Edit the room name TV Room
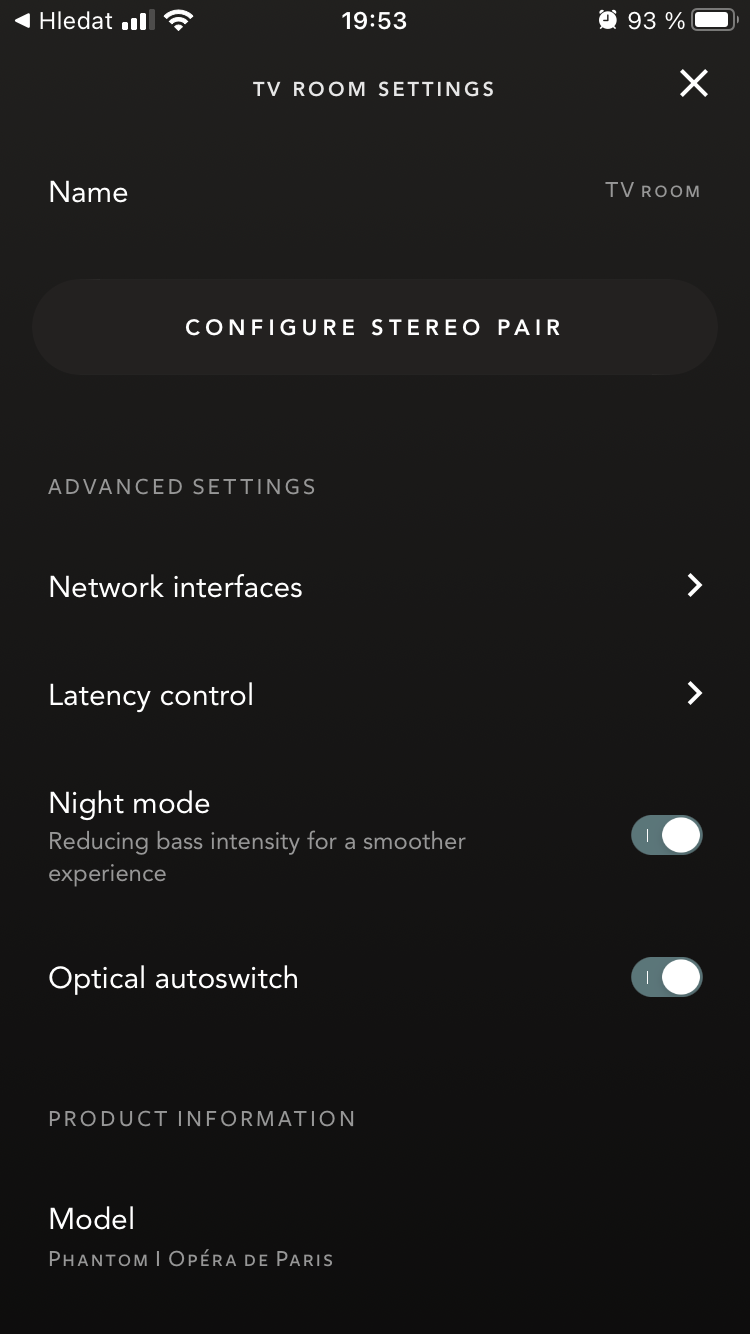The width and height of the screenshot is (750, 1334). point(652,191)
